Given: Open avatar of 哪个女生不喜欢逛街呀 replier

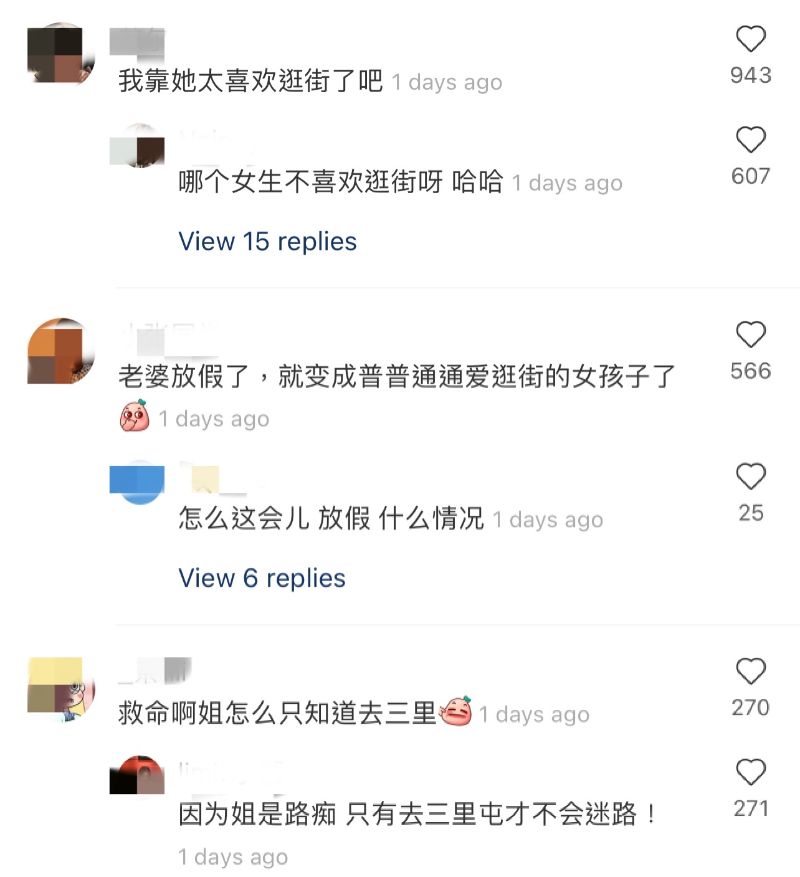Looking at the screenshot, I should [136, 147].
